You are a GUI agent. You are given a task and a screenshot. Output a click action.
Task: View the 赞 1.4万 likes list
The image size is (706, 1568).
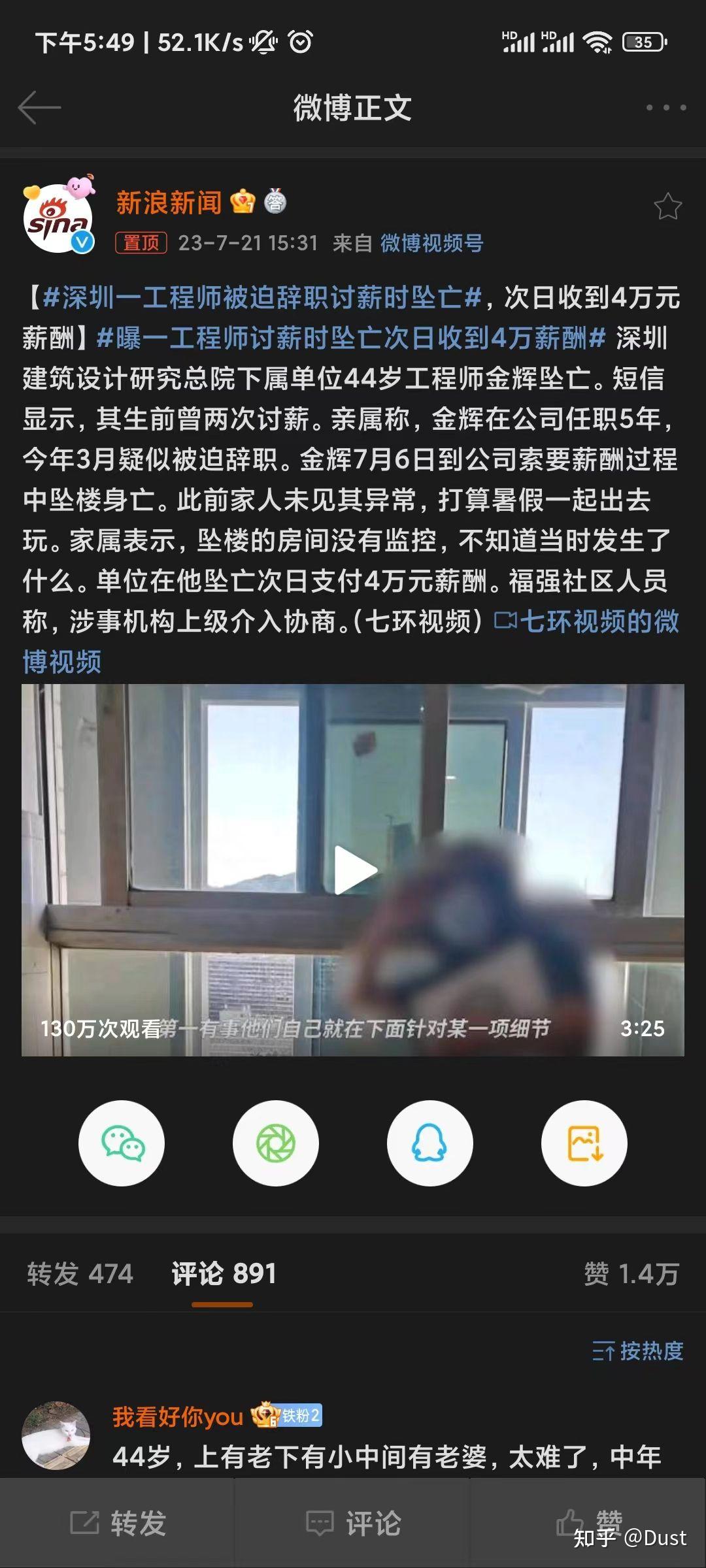tap(631, 1273)
